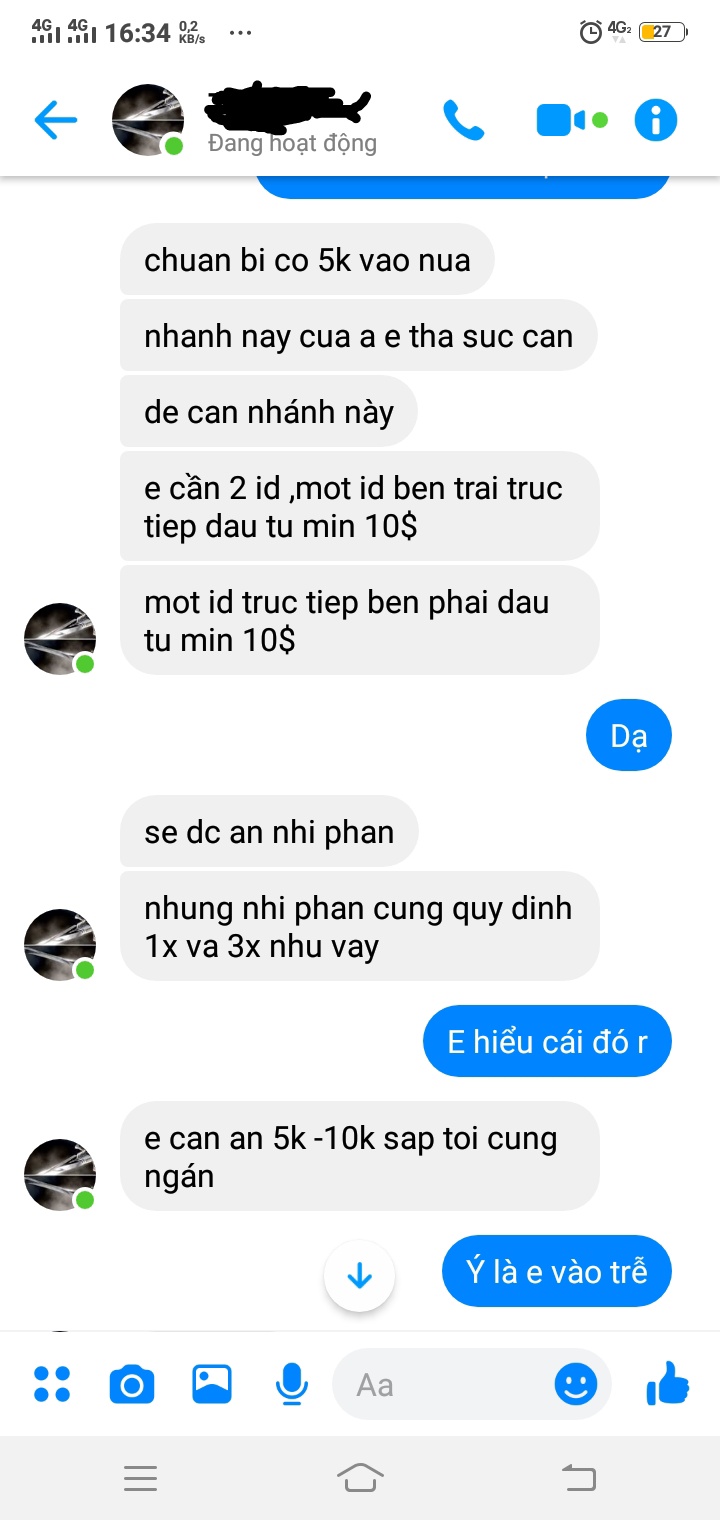
Task: Open recent apps from the navigation bar
Action: [x=140, y=1477]
